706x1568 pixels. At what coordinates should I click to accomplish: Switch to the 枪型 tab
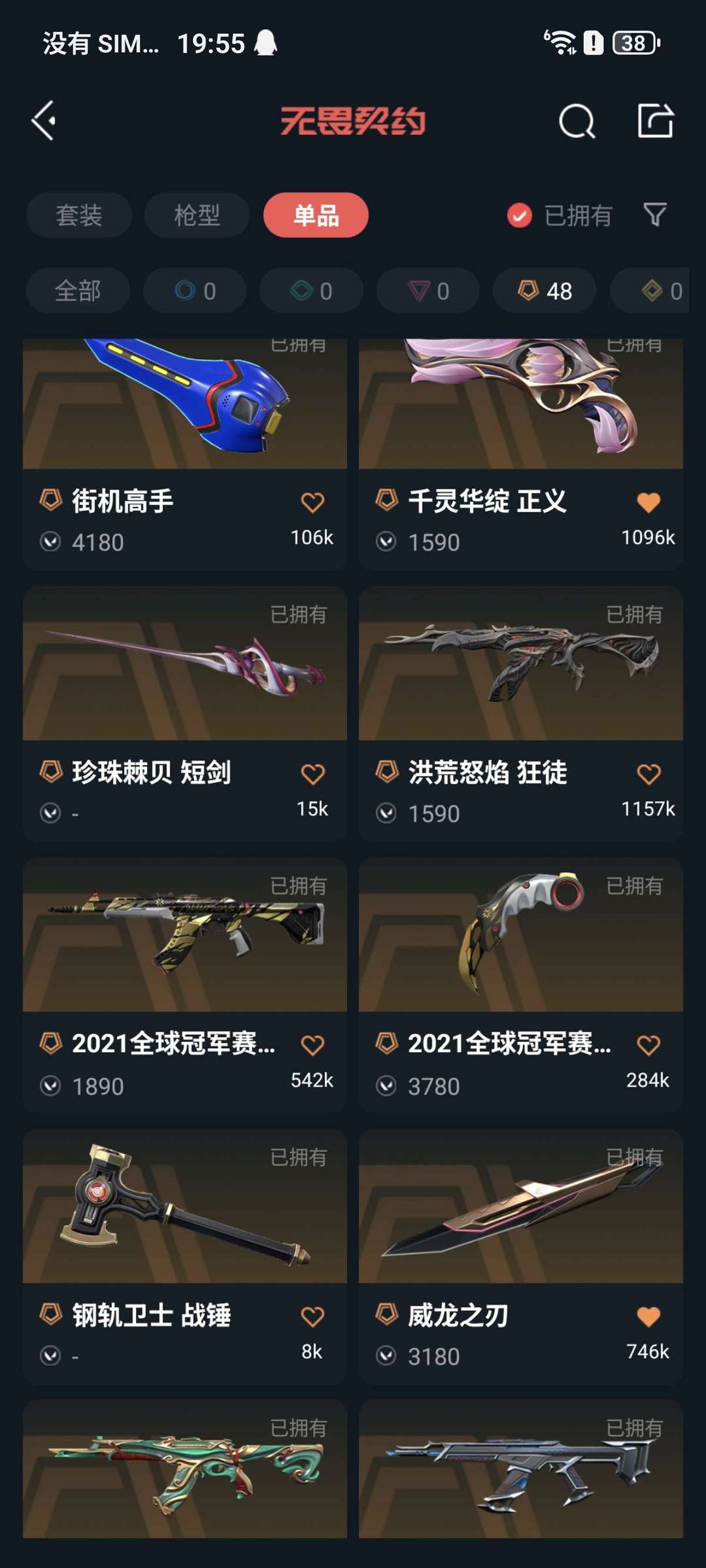(197, 215)
